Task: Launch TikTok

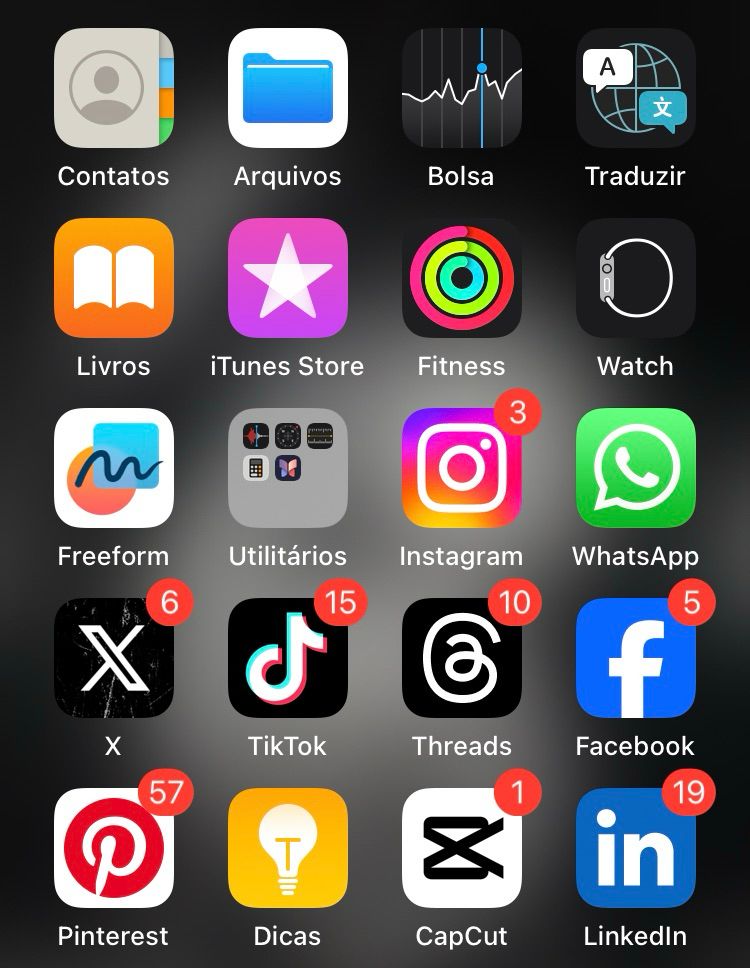Action: click(287, 658)
